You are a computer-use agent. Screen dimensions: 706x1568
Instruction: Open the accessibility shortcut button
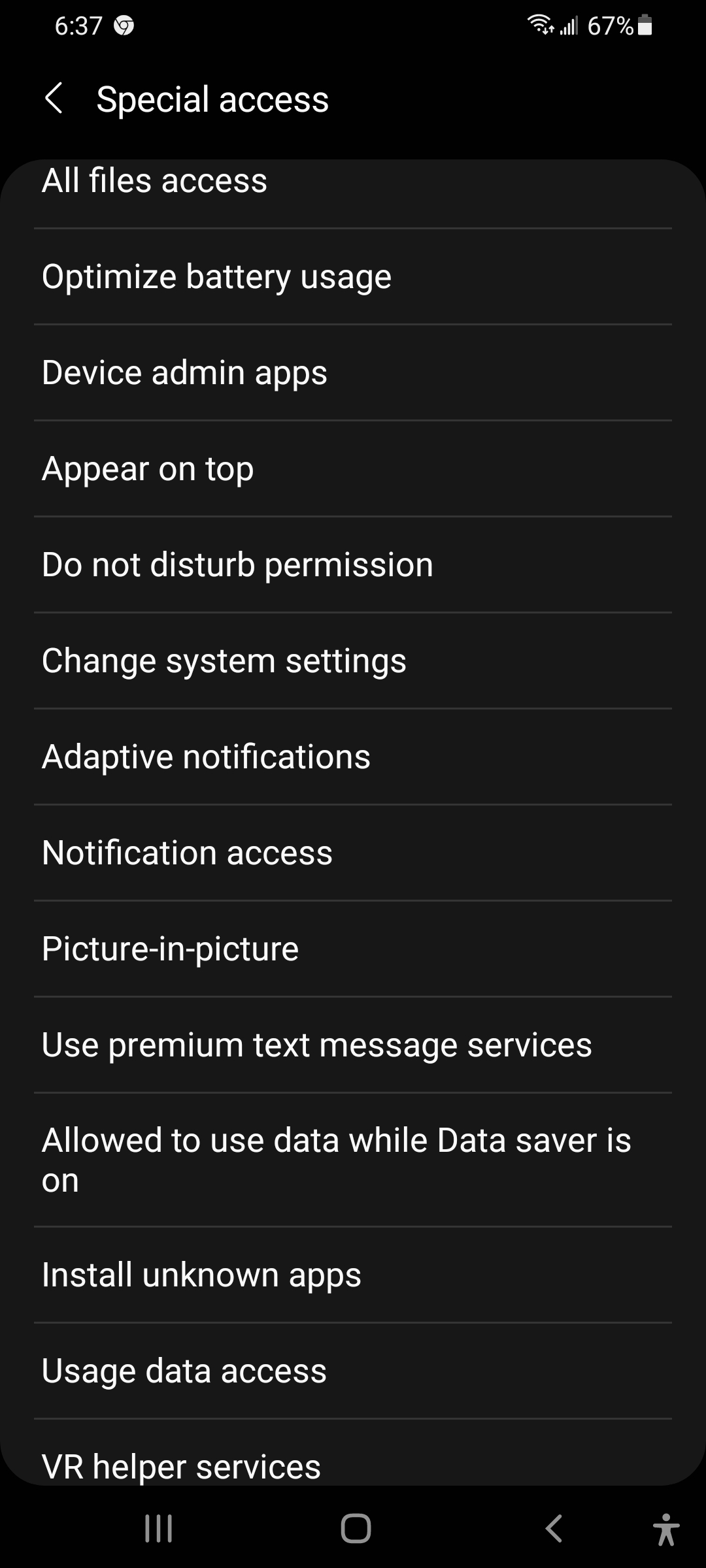(x=665, y=1529)
